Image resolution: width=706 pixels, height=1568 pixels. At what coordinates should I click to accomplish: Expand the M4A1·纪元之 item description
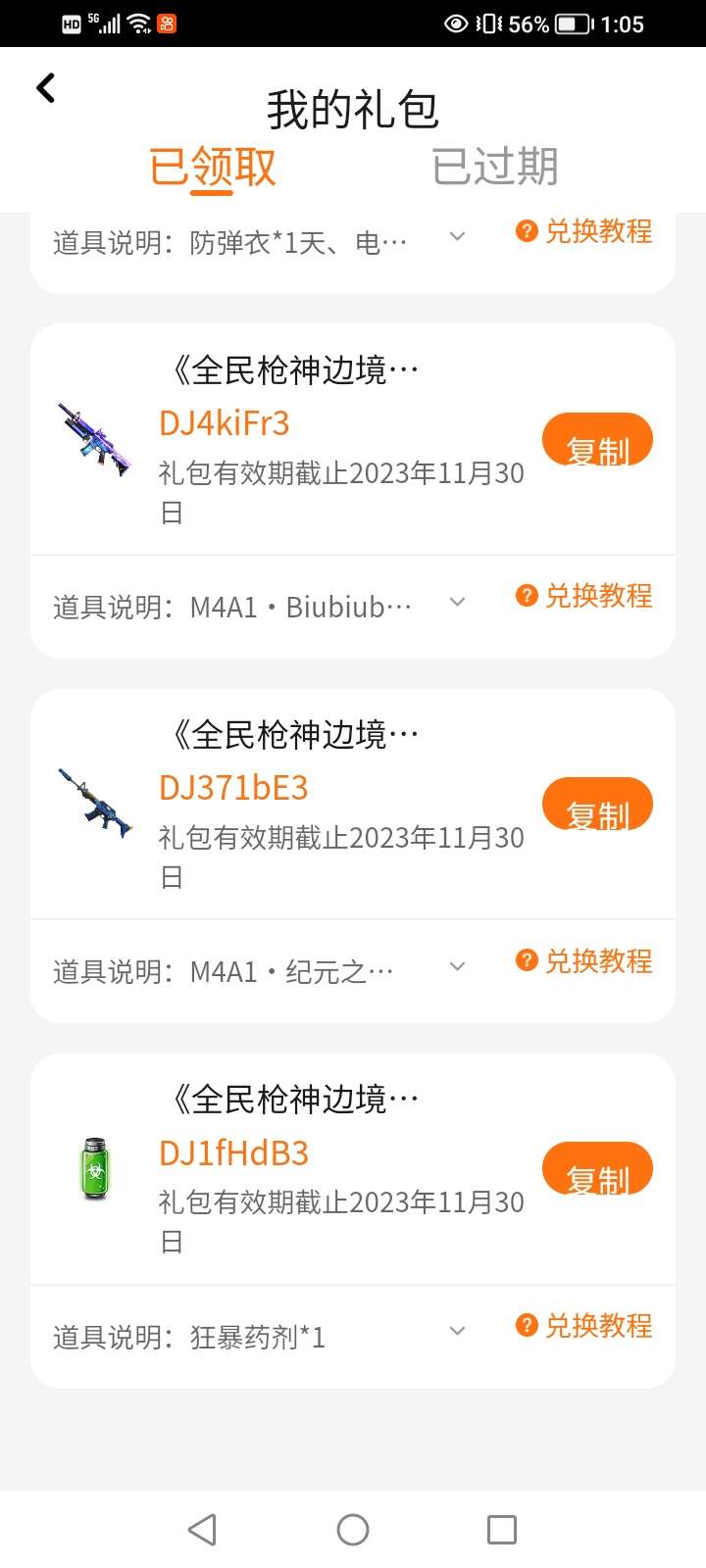[x=457, y=966]
